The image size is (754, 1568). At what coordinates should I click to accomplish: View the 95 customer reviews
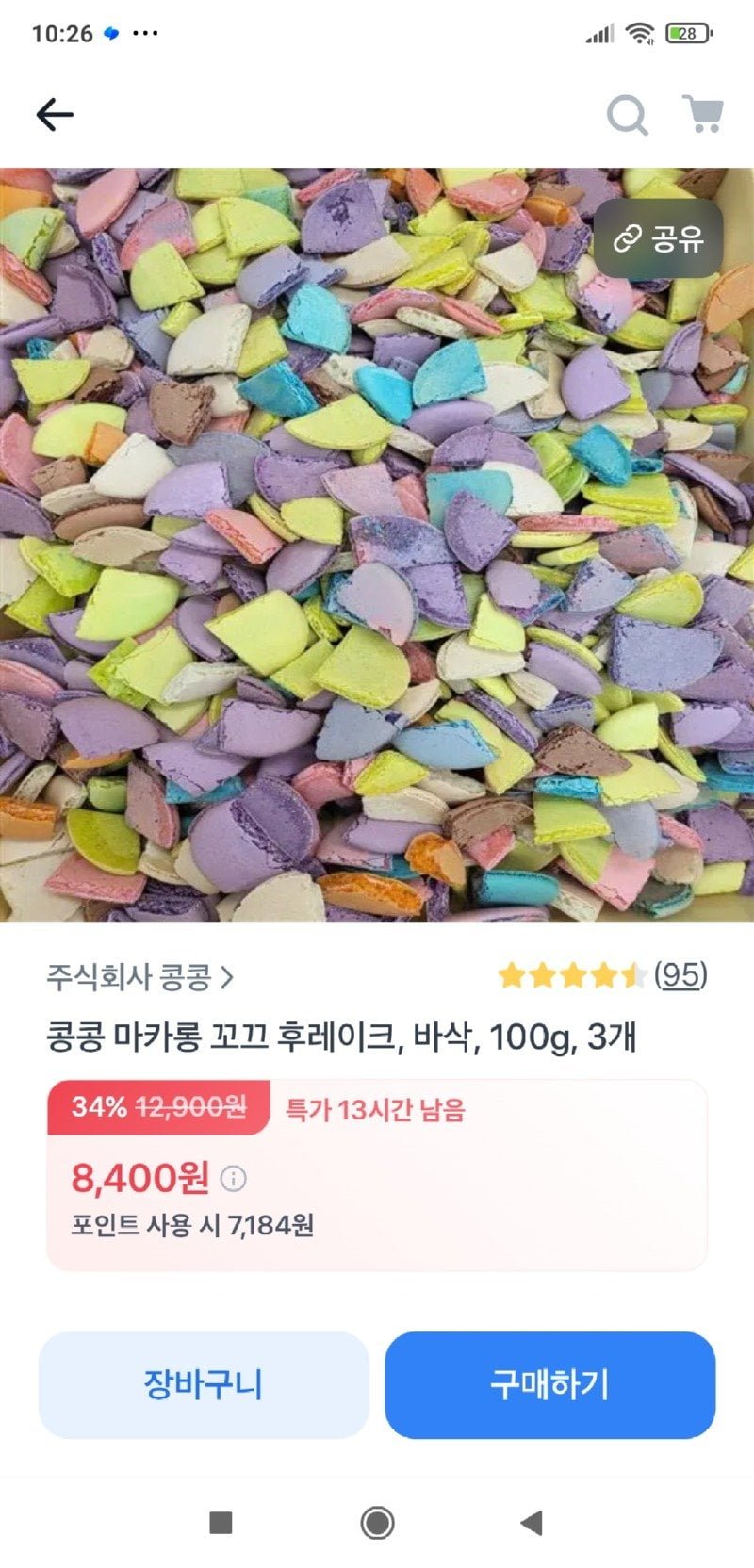point(680,974)
